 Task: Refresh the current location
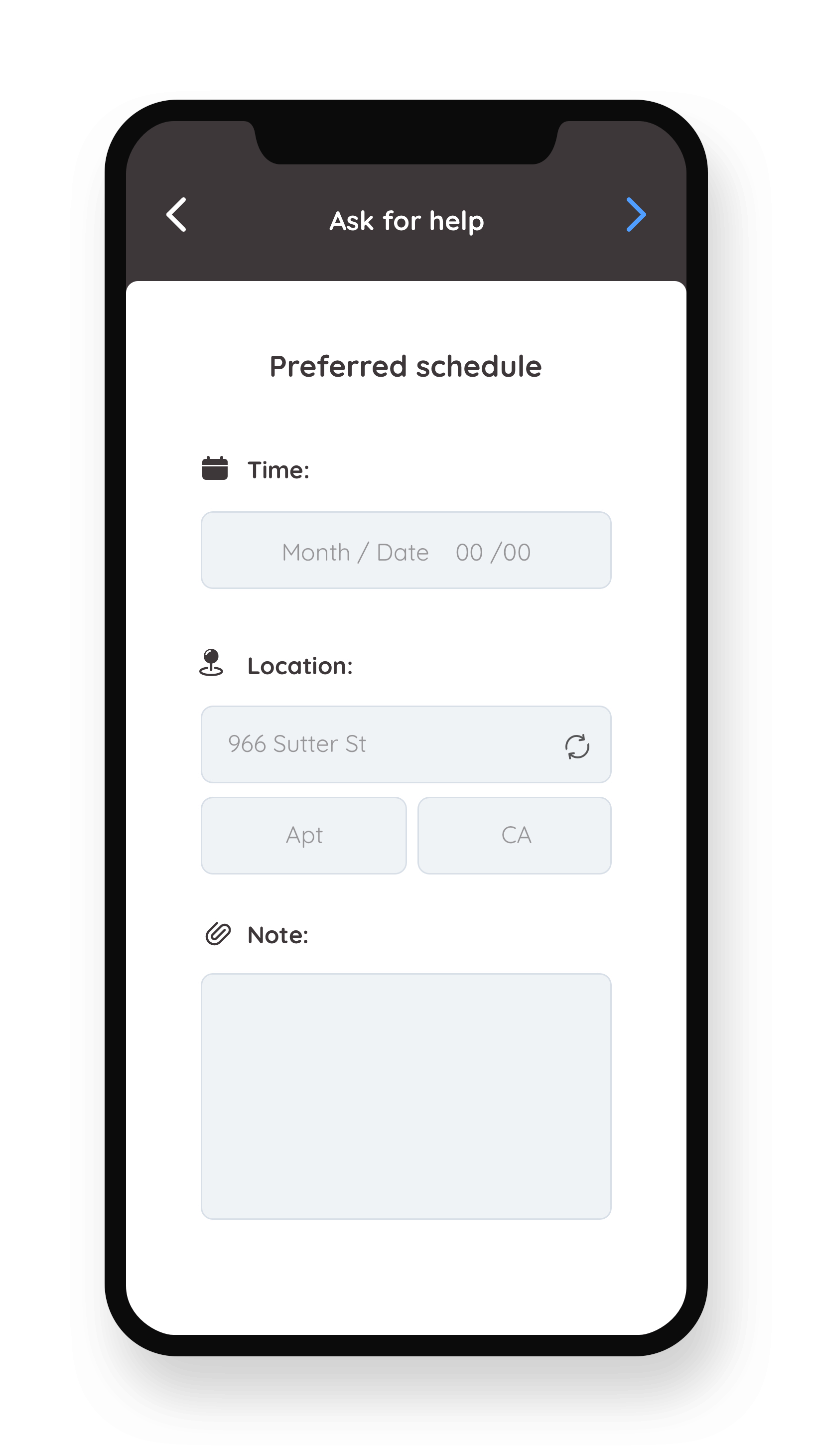click(577, 746)
